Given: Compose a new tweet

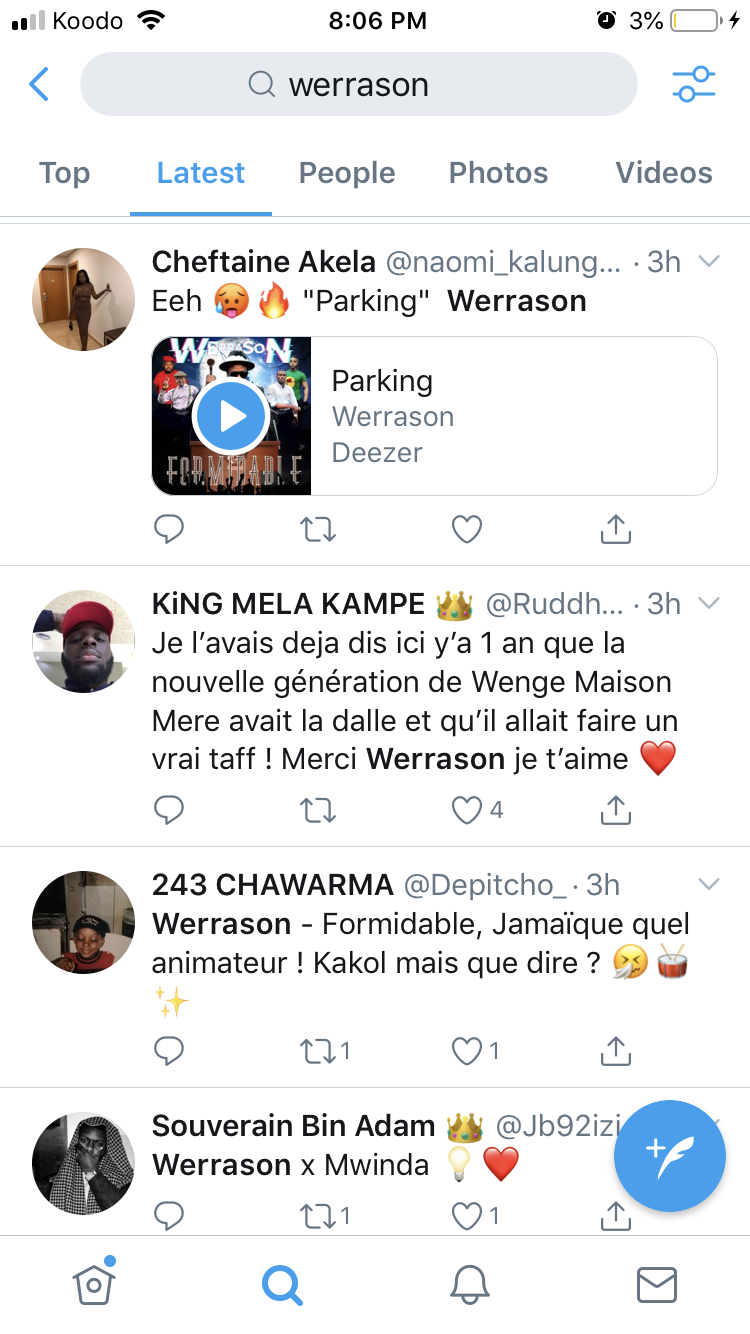Looking at the screenshot, I should pos(670,1156).
